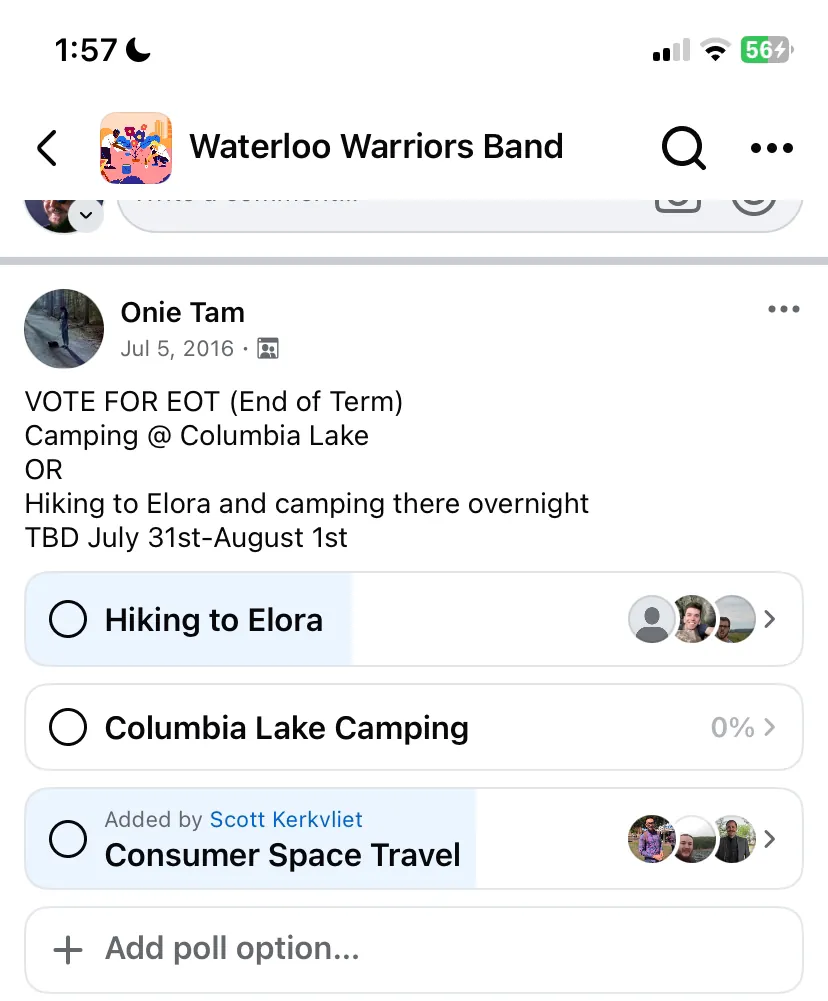Go back using the back arrow
The width and height of the screenshot is (828, 1001).
[47, 147]
